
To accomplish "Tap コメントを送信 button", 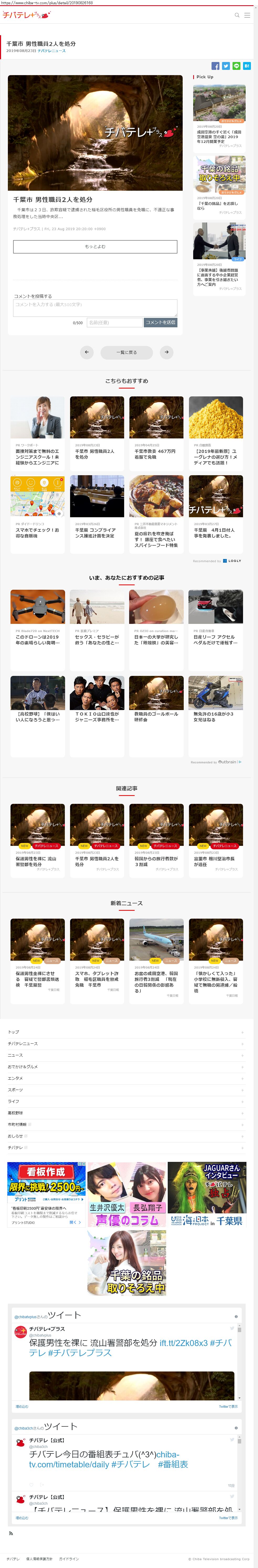I will click(x=161, y=323).
